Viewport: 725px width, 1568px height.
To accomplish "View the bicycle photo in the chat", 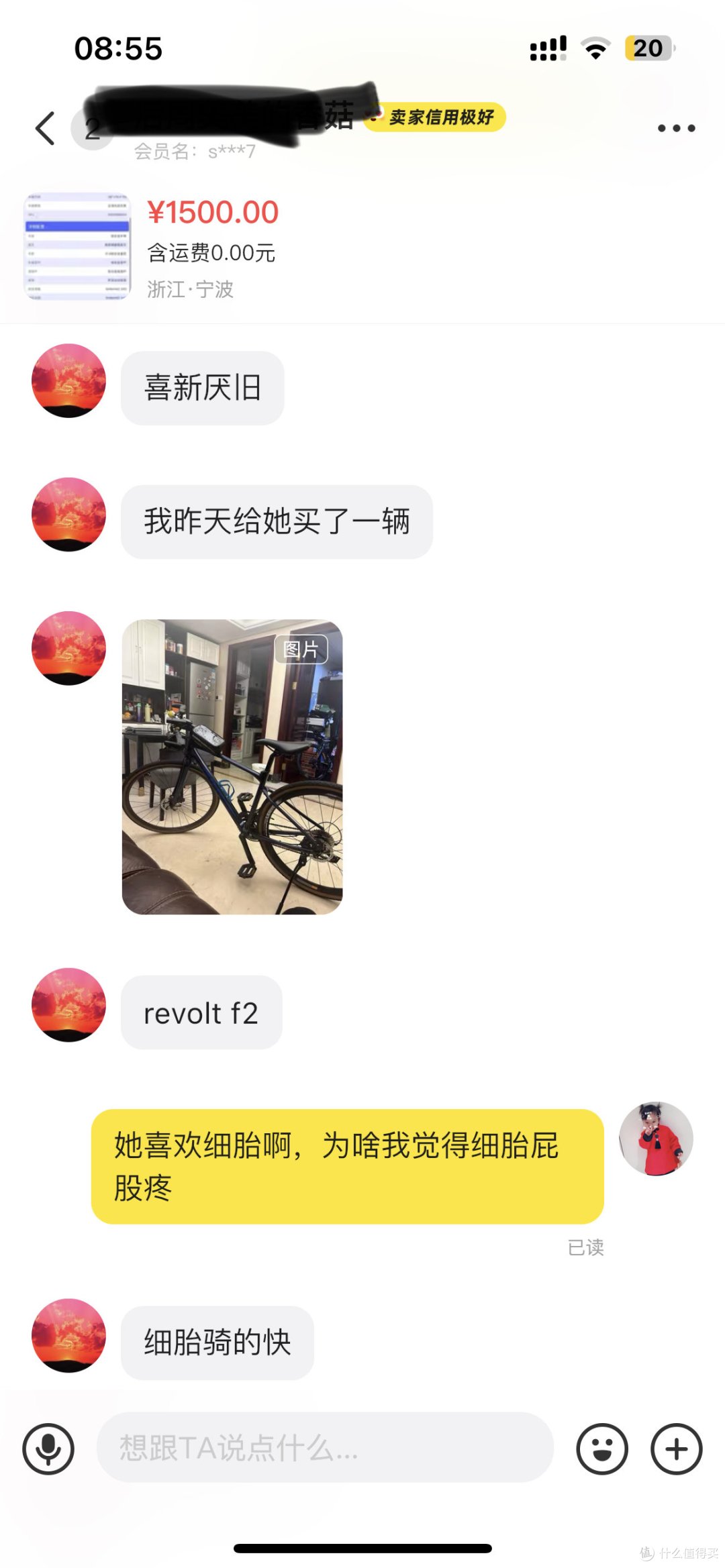I will click(x=232, y=766).
